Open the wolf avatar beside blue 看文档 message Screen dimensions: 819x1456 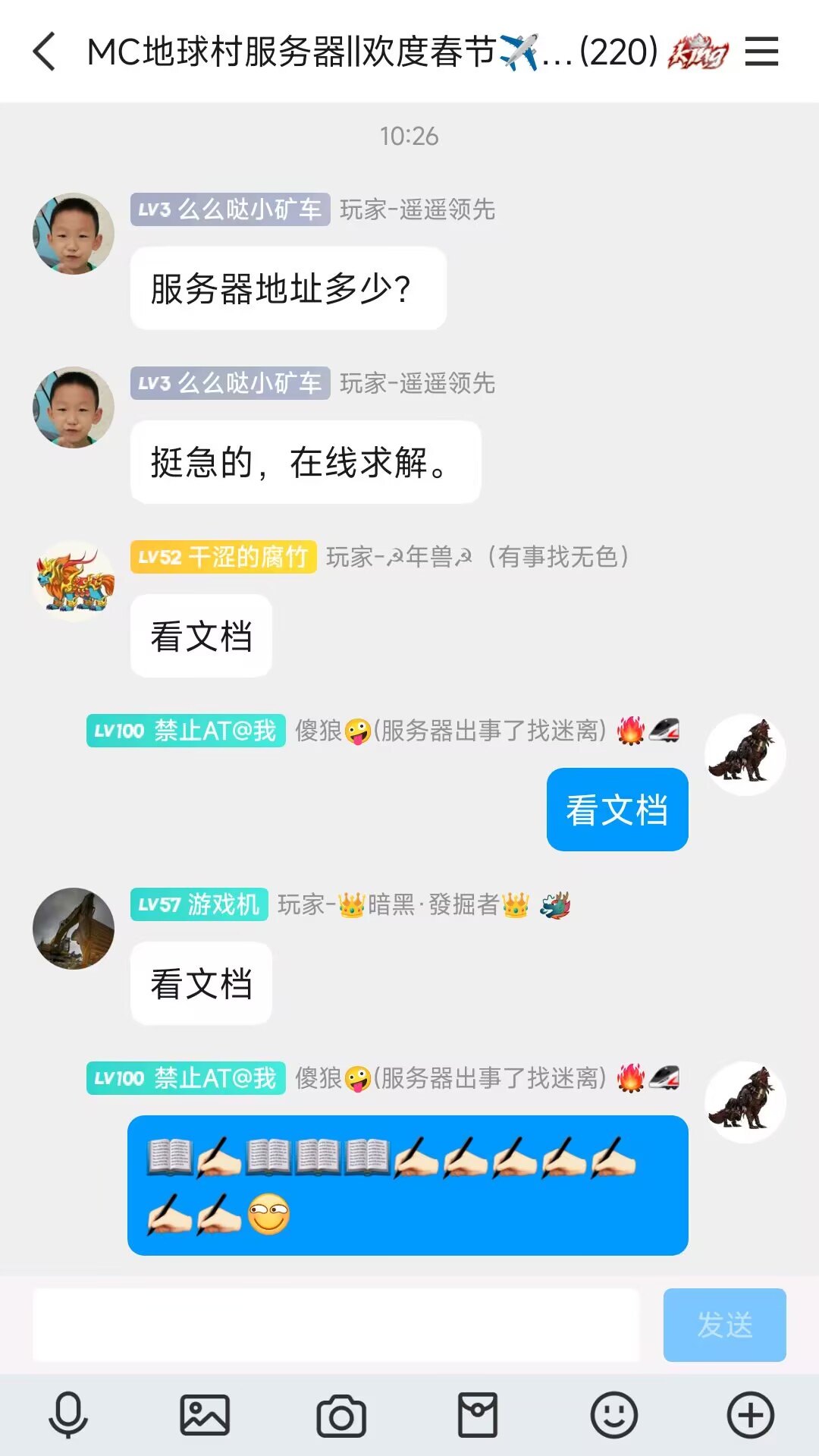click(x=745, y=754)
